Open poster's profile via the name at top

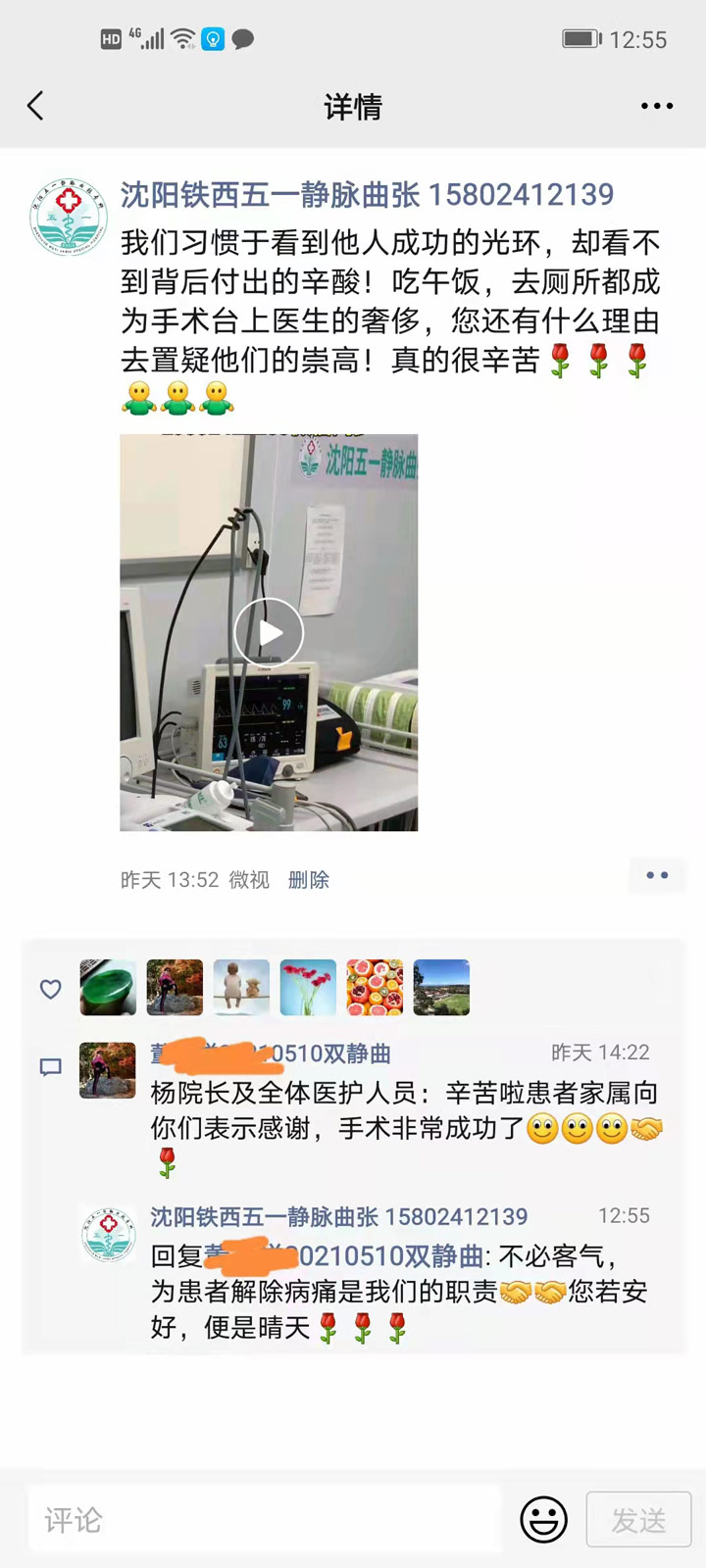(367, 195)
